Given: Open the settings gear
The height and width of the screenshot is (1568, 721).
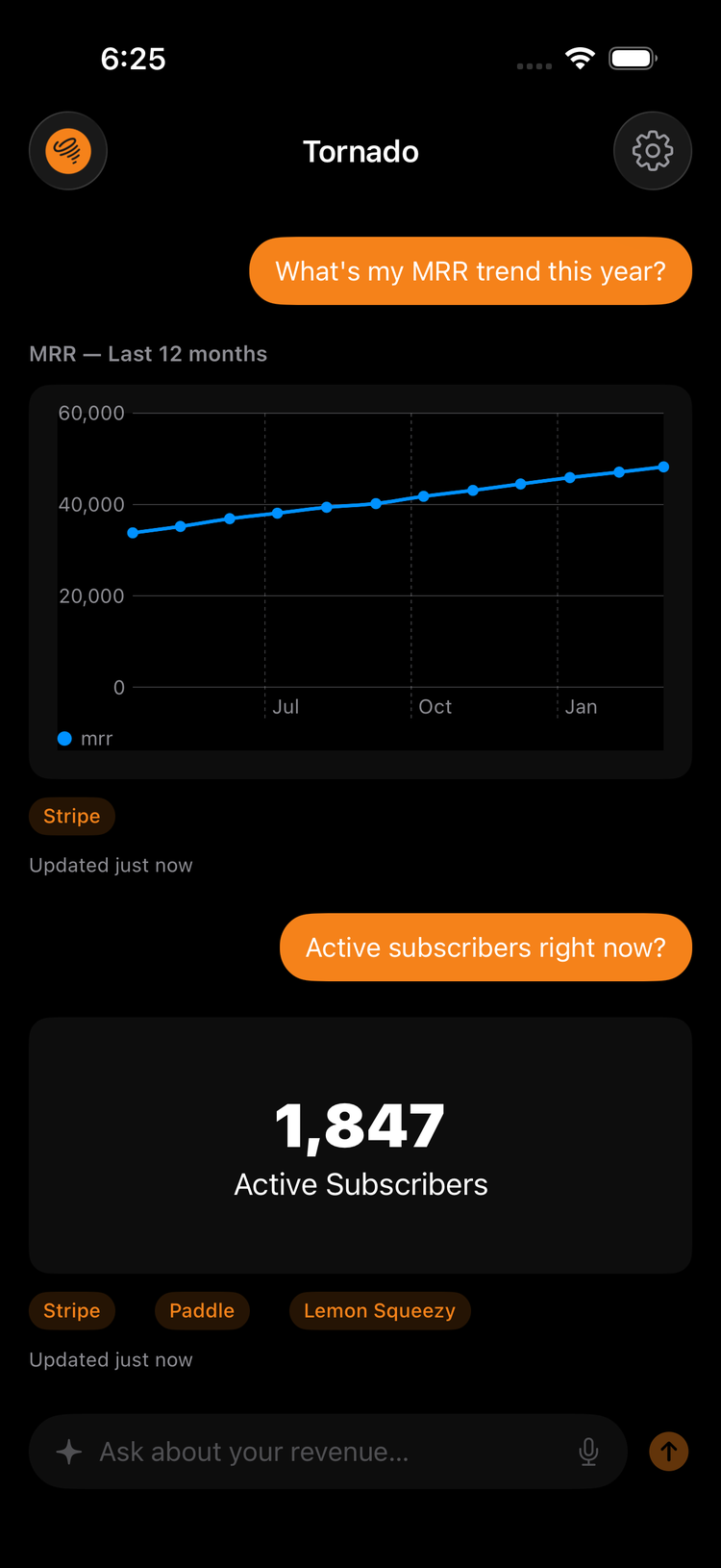Looking at the screenshot, I should point(653,151).
